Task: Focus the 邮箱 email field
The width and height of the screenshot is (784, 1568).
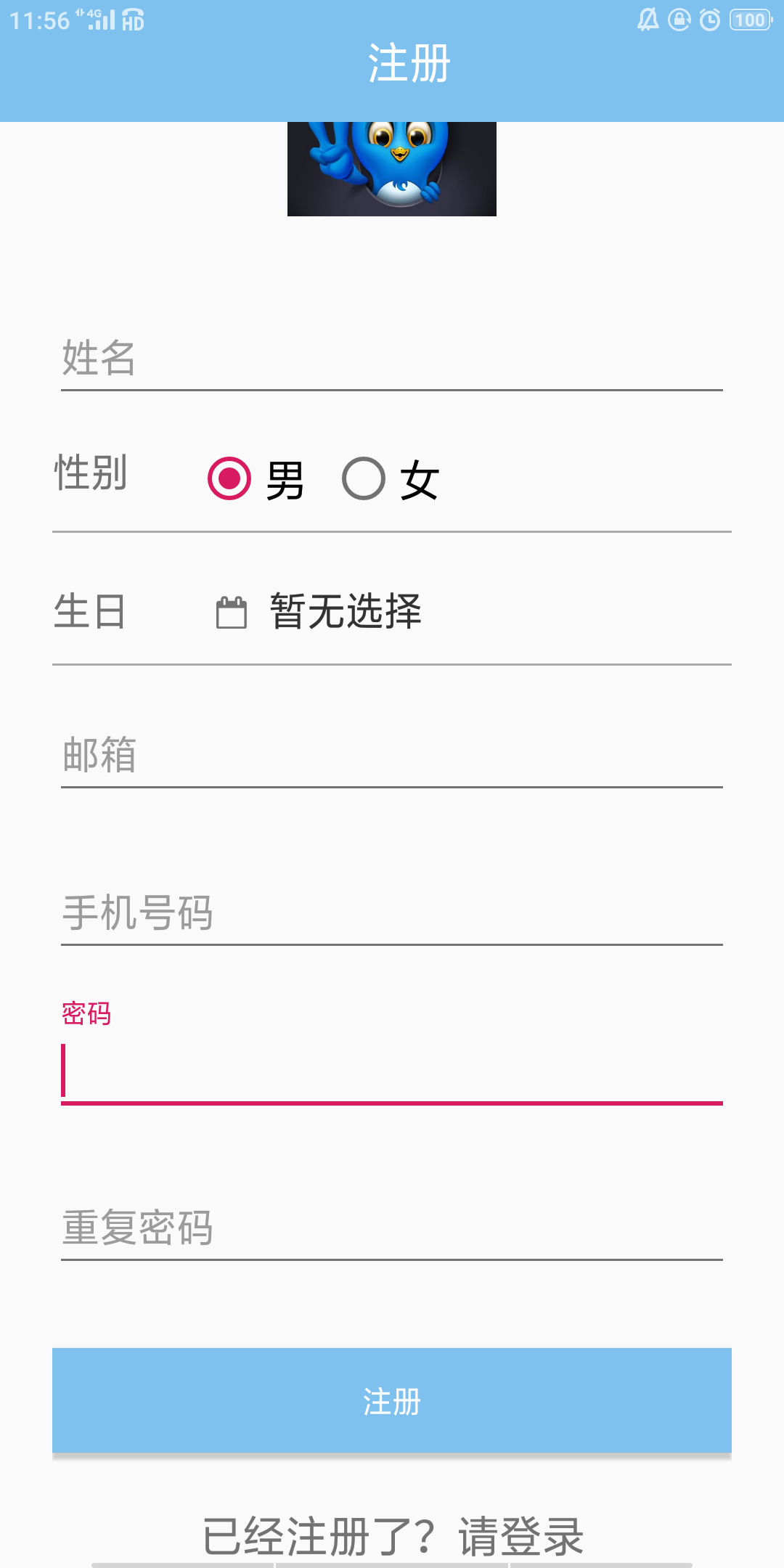Action: [392, 755]
